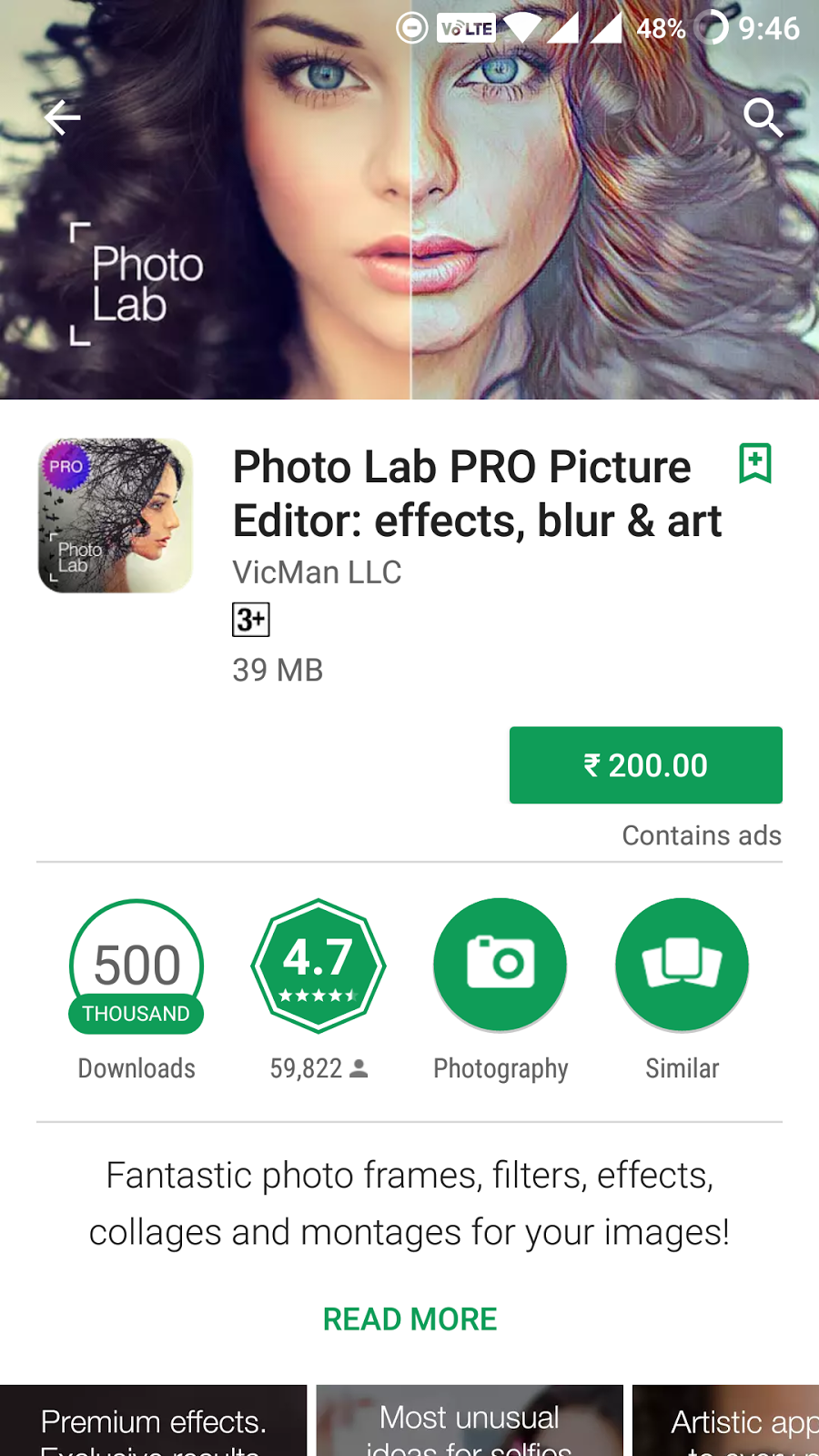Viewport: 819px width, 1456px height.
Task: Tap the 3+ content rating badge
Action: click(x=251, y=620)
